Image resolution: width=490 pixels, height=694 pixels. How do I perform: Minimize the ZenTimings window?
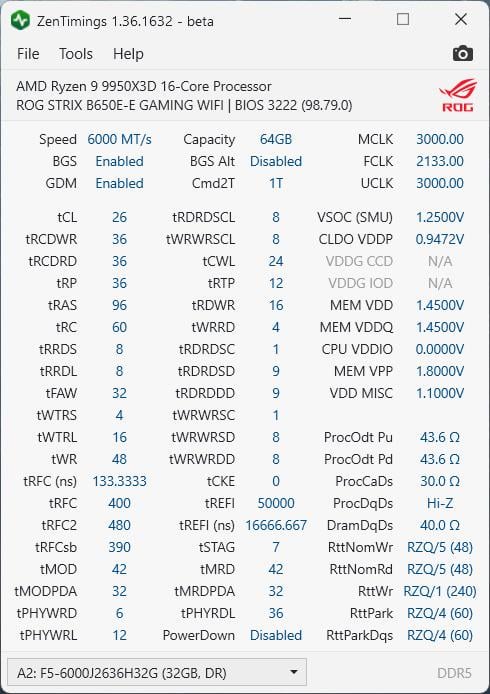[344, 19]
